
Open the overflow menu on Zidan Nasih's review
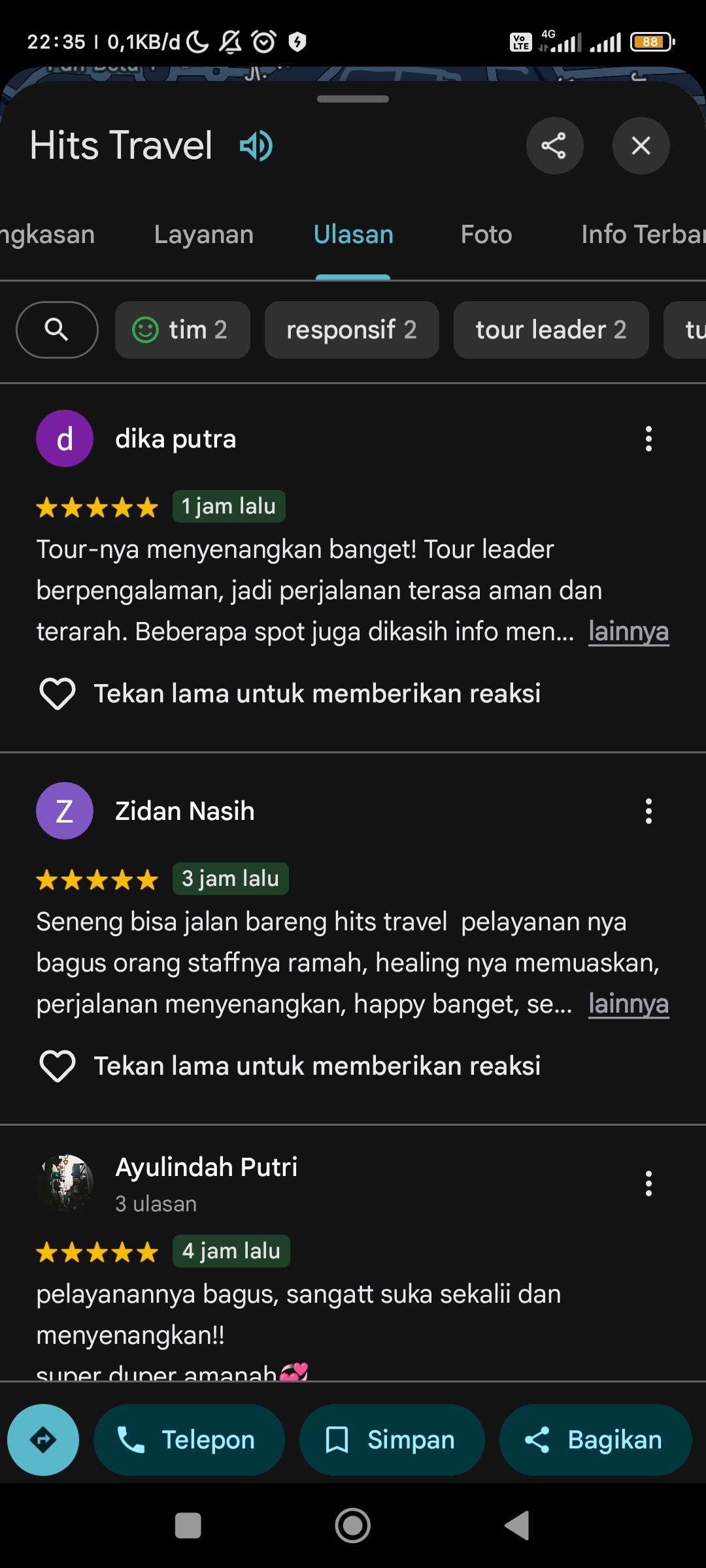click(x=648, y=811)
